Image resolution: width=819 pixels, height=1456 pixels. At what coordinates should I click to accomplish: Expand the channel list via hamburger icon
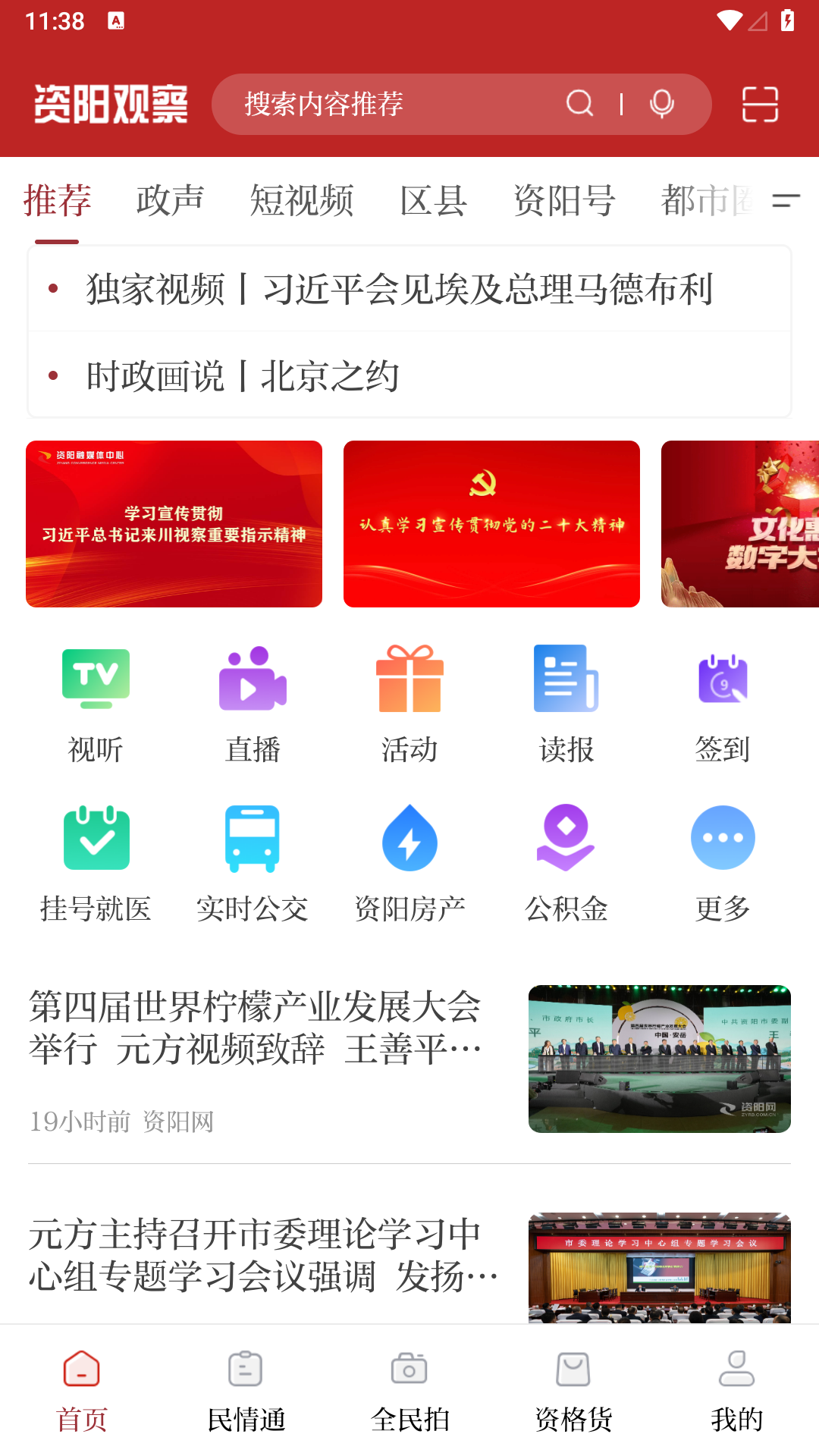click(x=786, y=201)
